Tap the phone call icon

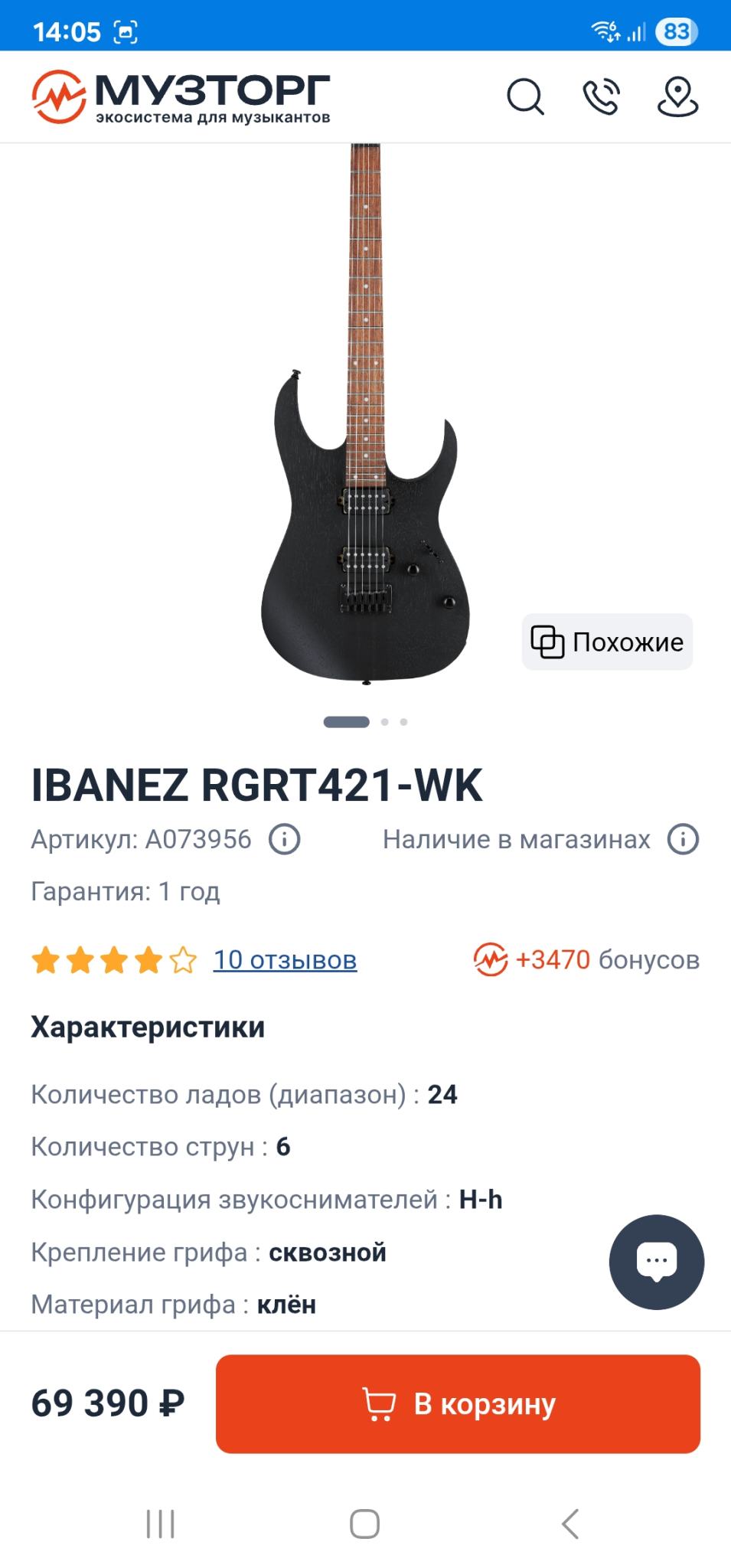click(601, 96)
